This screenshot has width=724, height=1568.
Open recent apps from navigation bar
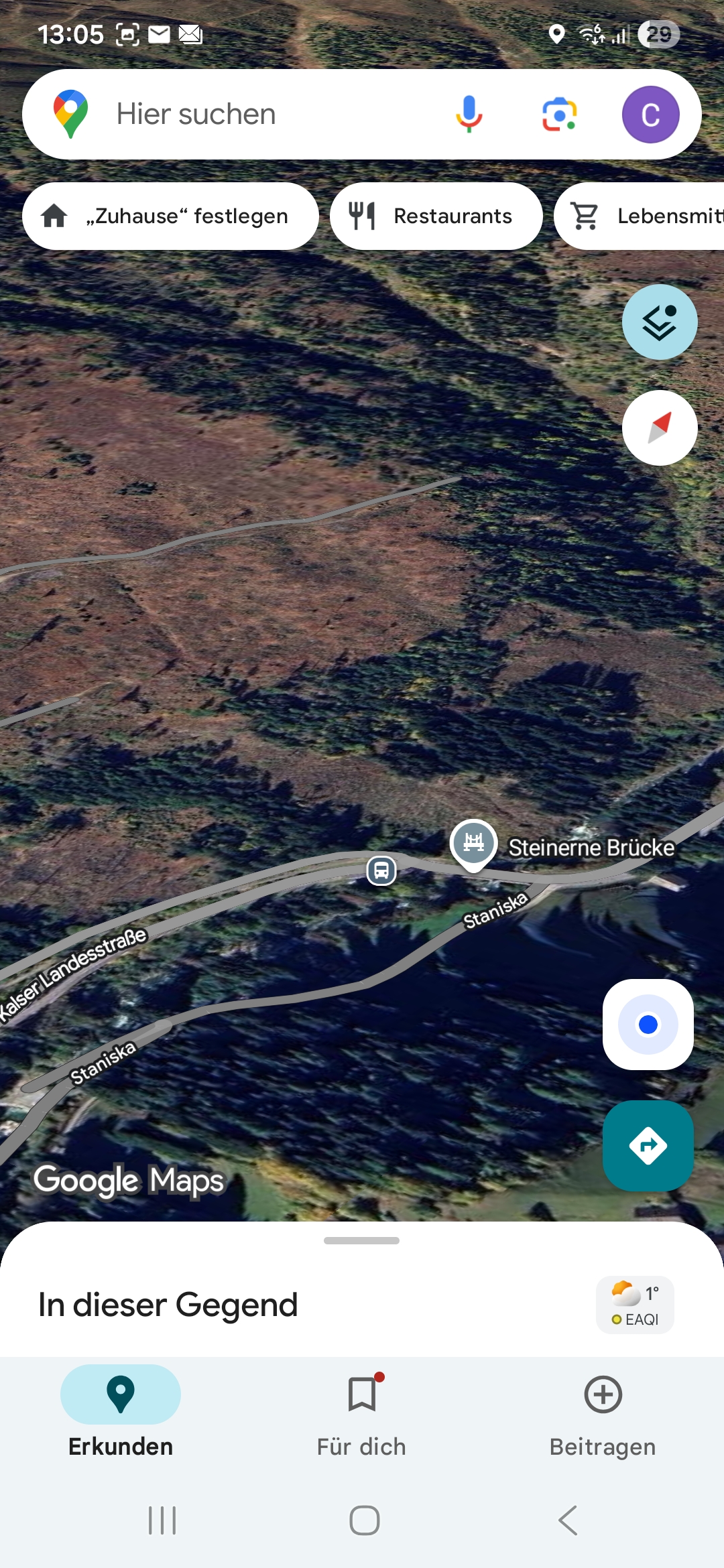[x=162, y=1520]
